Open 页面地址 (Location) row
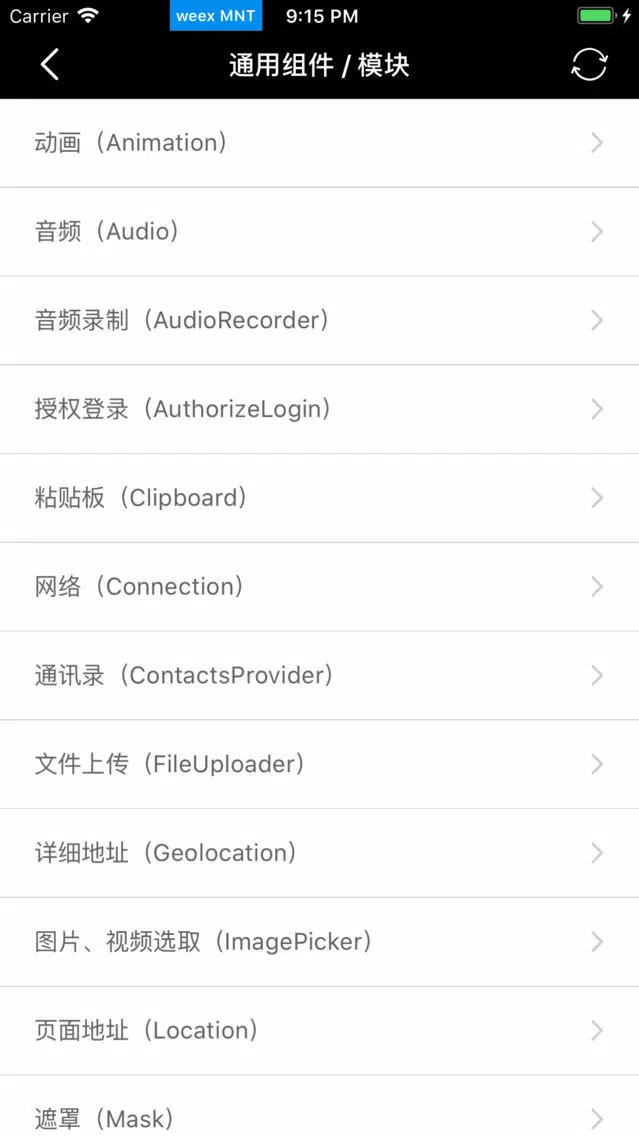 click(x=320, y=1030)
